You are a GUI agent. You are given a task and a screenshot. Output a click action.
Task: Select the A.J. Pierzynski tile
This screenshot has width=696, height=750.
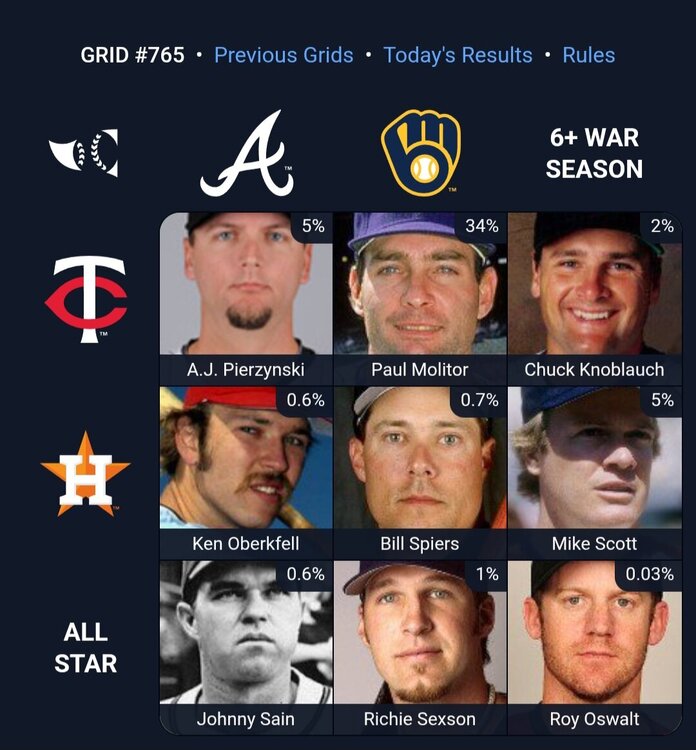click(246, 298)
